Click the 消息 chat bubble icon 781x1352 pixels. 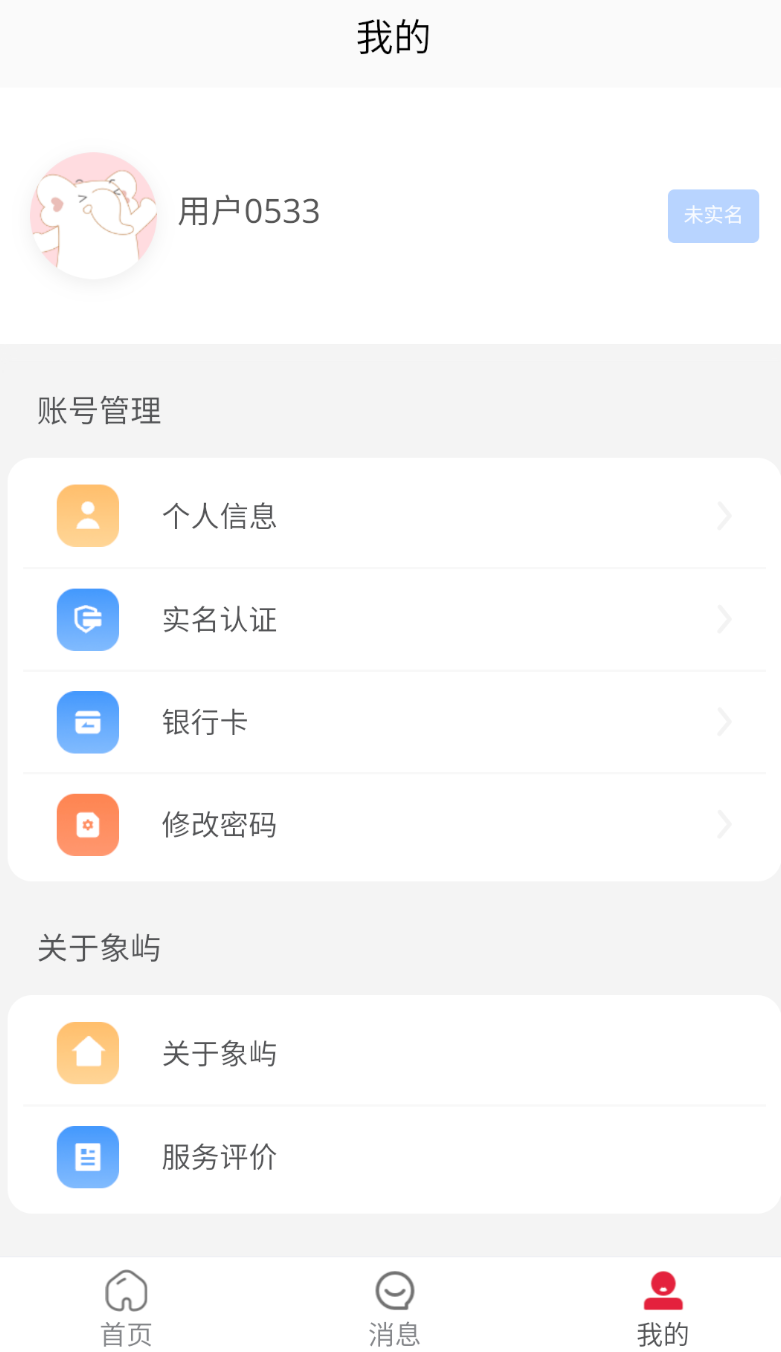coord(394,1292)
